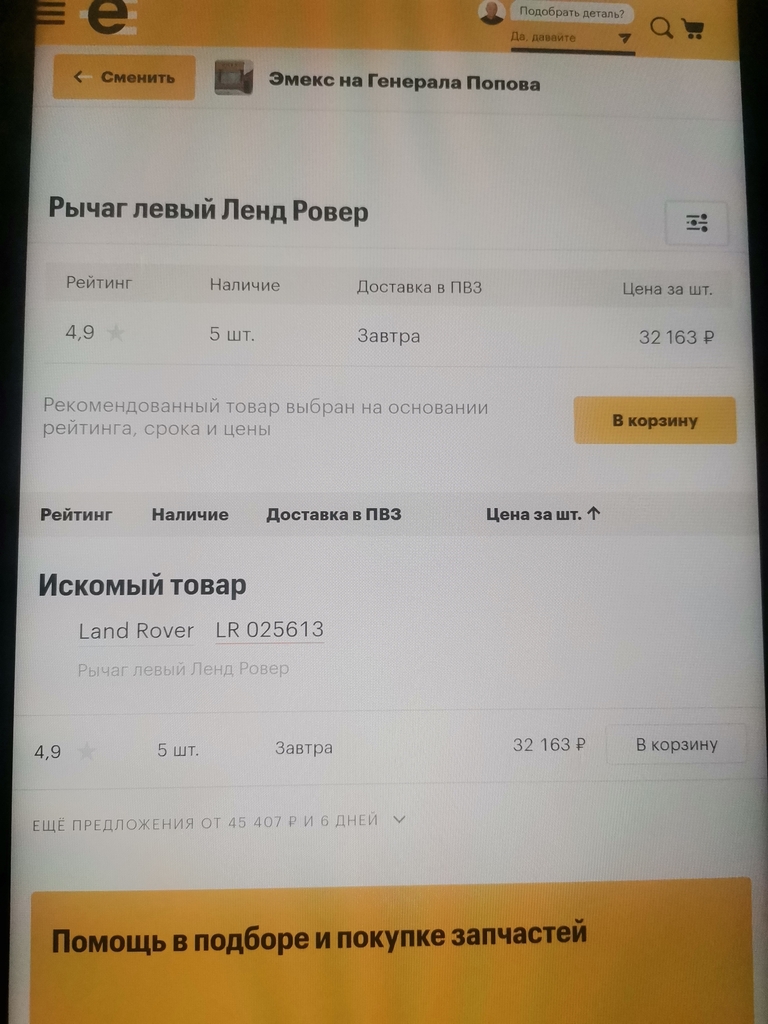Image resolution: width=768 pixels, height=1024 pixels.
Task: Open the hamburger menu
Action: click(48, 13)
